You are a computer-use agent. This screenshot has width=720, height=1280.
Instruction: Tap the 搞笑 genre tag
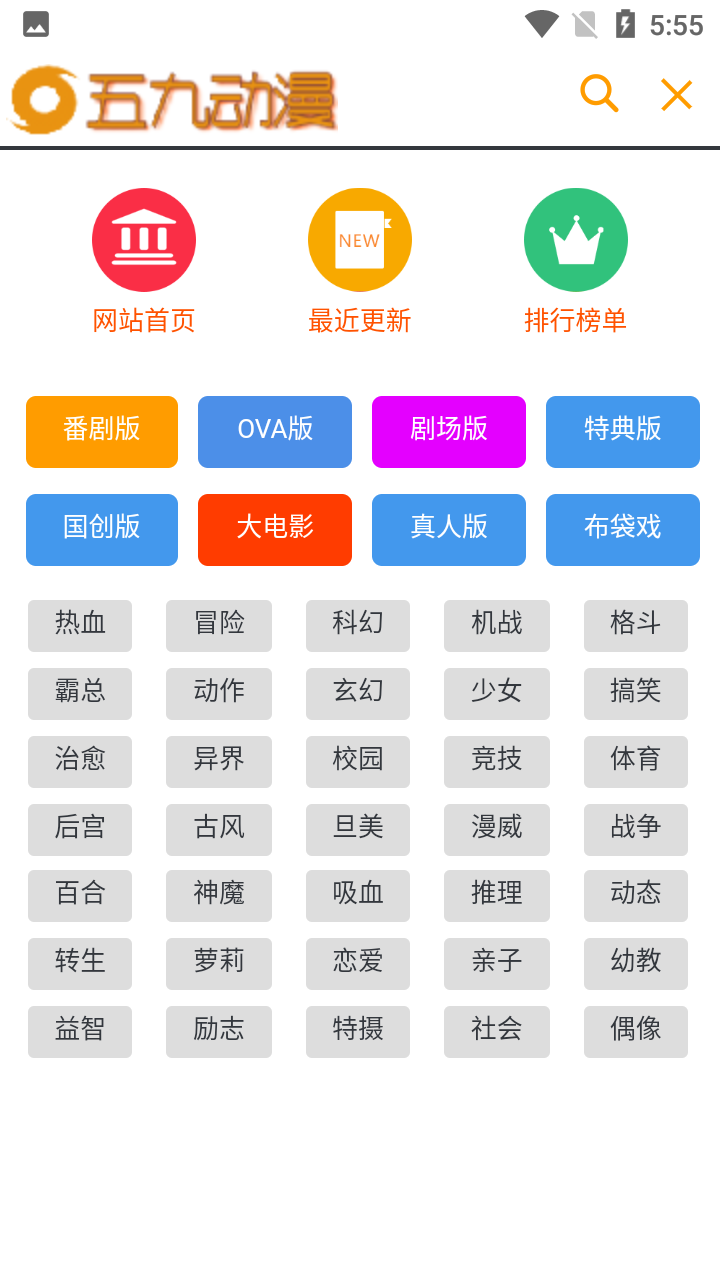(636, 694)
